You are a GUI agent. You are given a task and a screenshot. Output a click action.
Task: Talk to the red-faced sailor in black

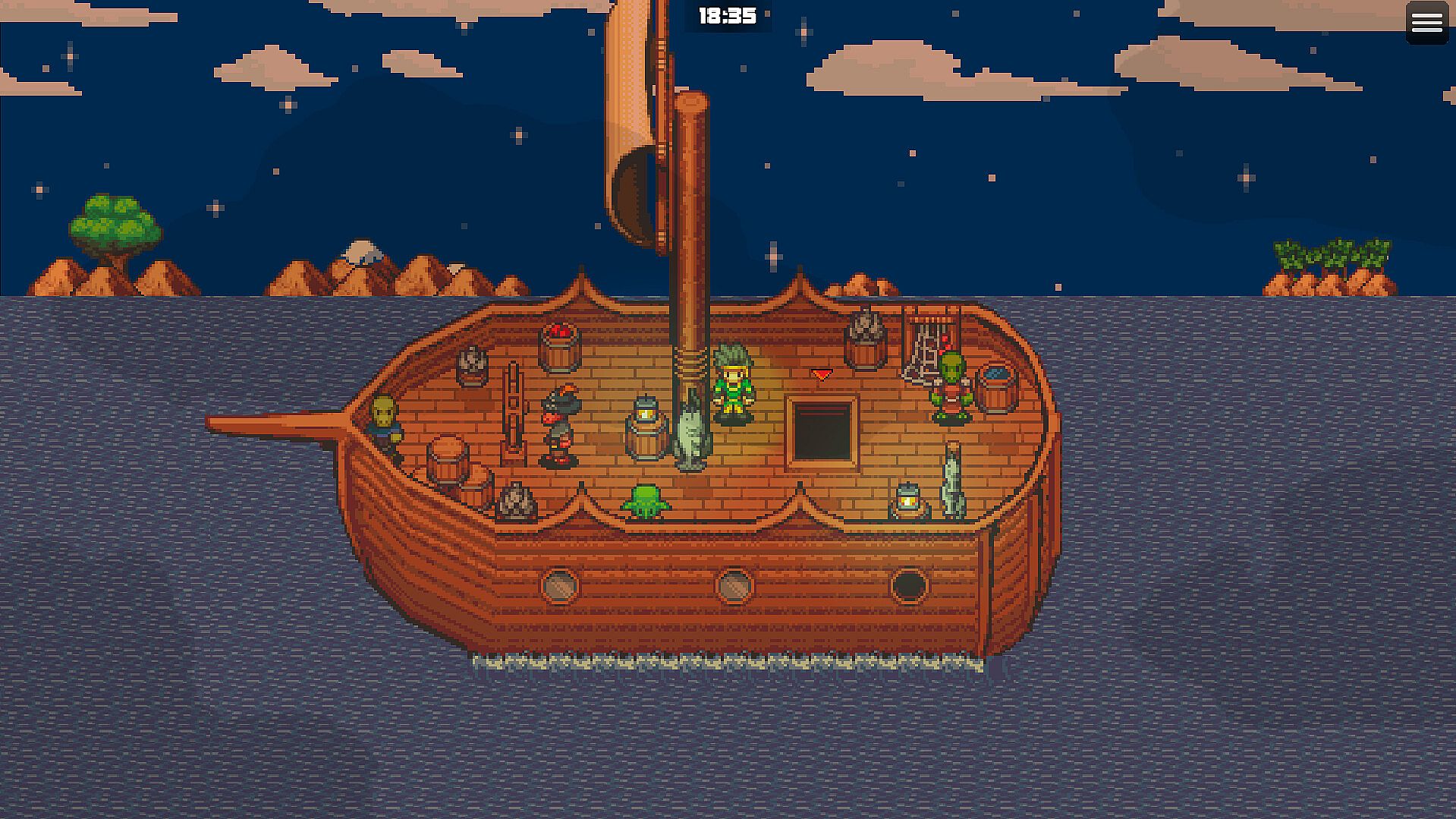(560, 427)
